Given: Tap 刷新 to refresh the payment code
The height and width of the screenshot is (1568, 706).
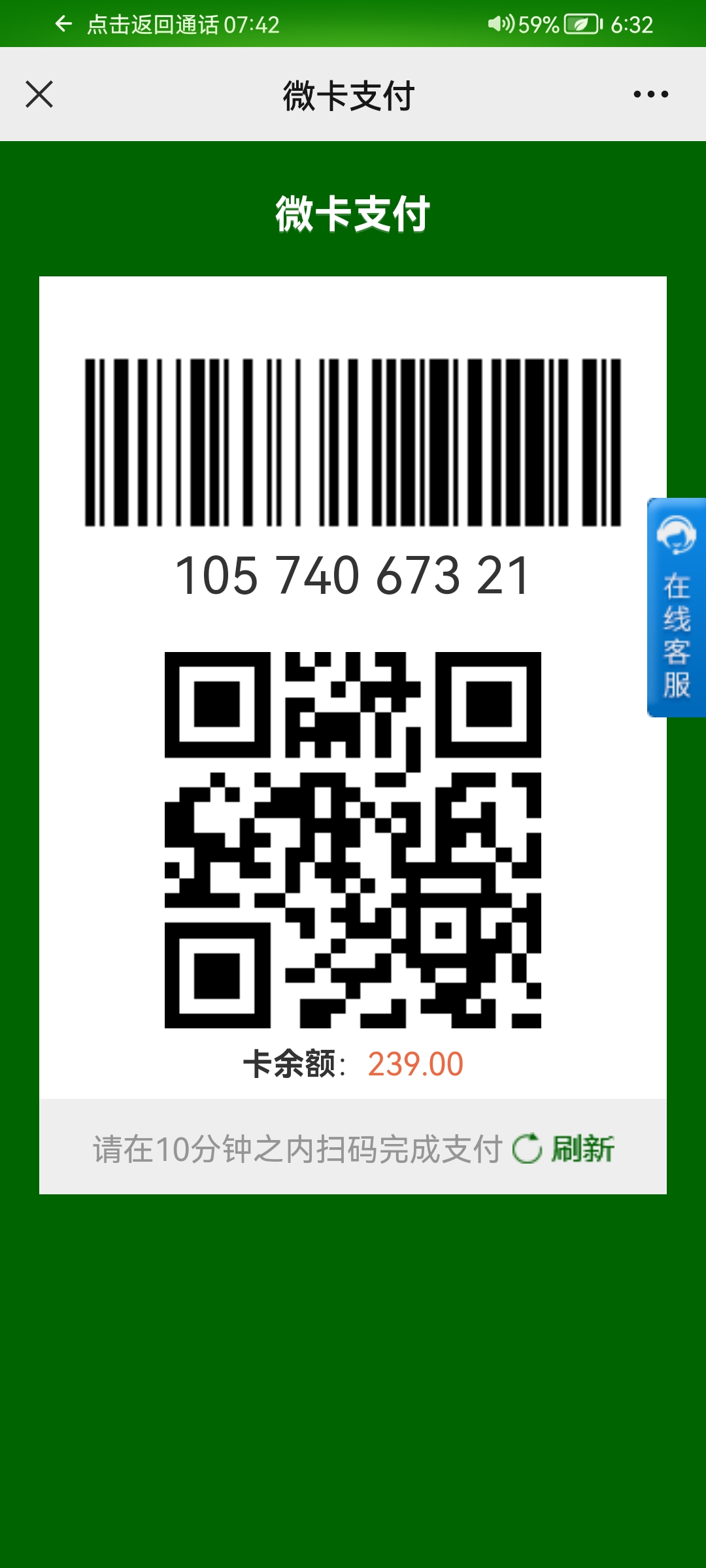Looking at the screenshot, I should pyautogui.click(x=563, y=1149).
